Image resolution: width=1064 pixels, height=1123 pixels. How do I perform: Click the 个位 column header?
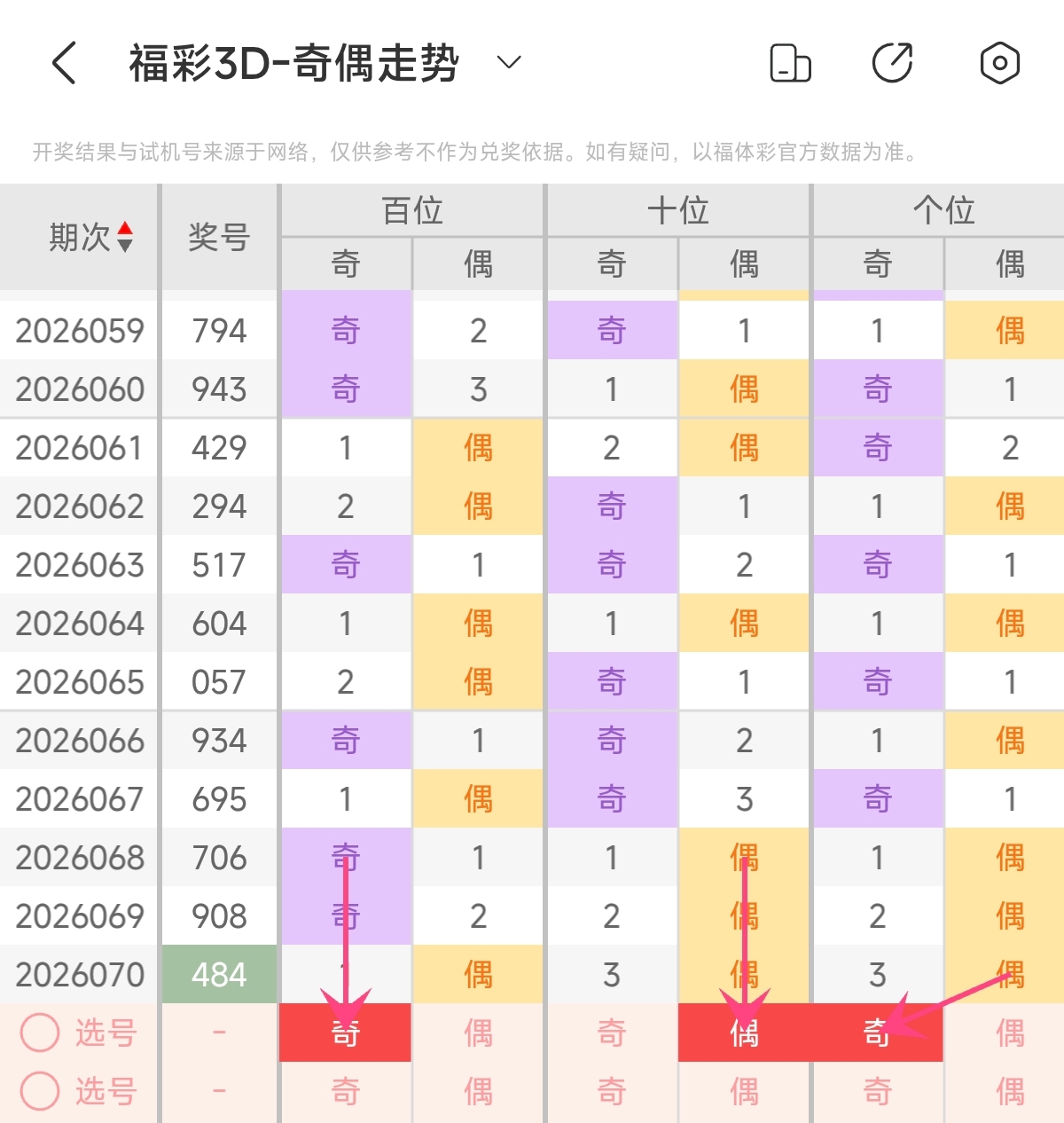(943, 210)
